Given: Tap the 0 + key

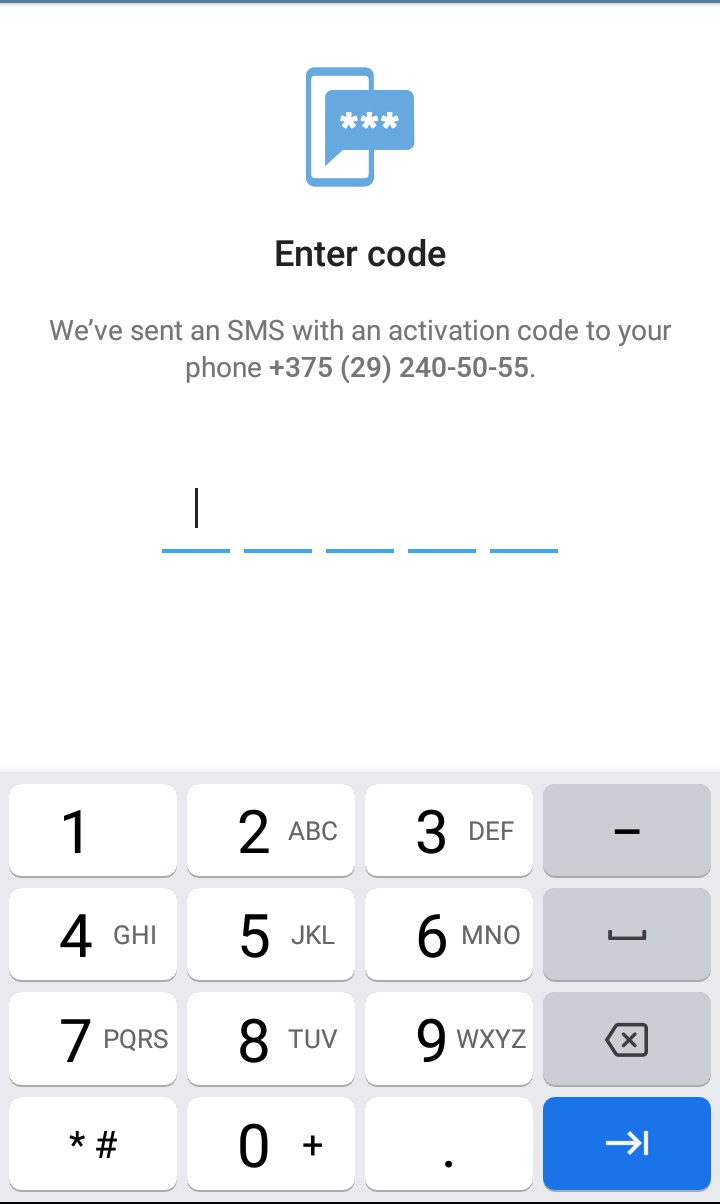Looking at the screenshot, I should [271, 1144].
